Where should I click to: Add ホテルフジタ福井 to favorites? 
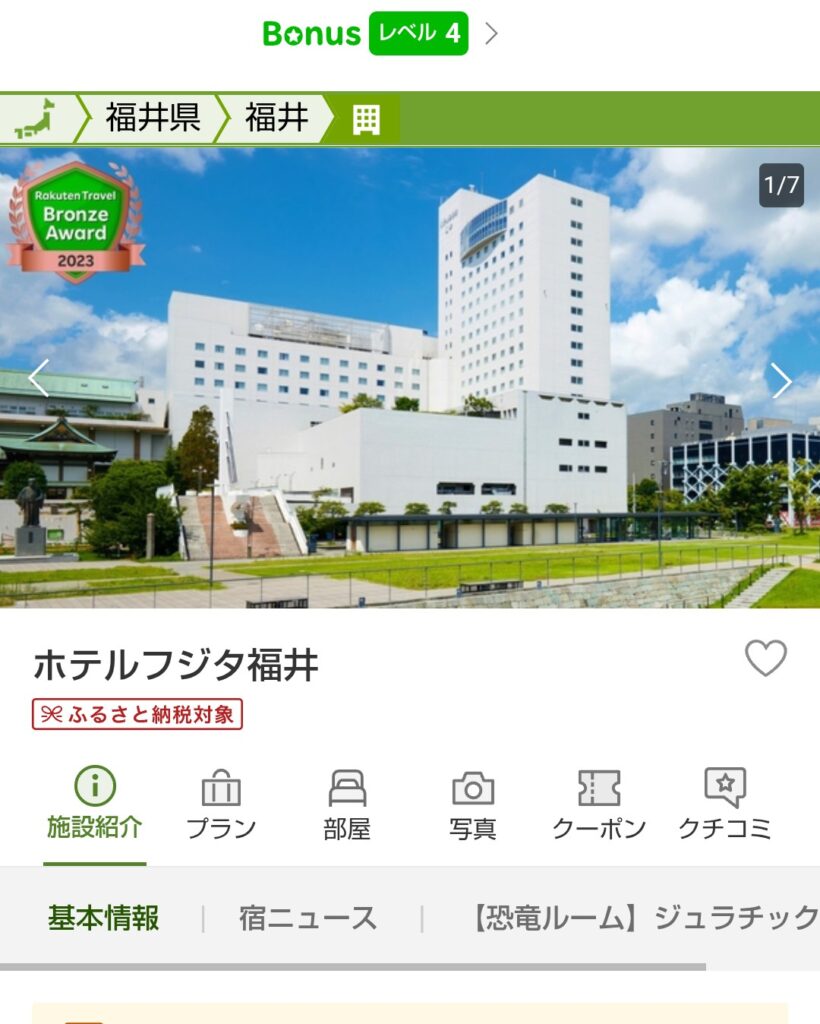(766, 658)
